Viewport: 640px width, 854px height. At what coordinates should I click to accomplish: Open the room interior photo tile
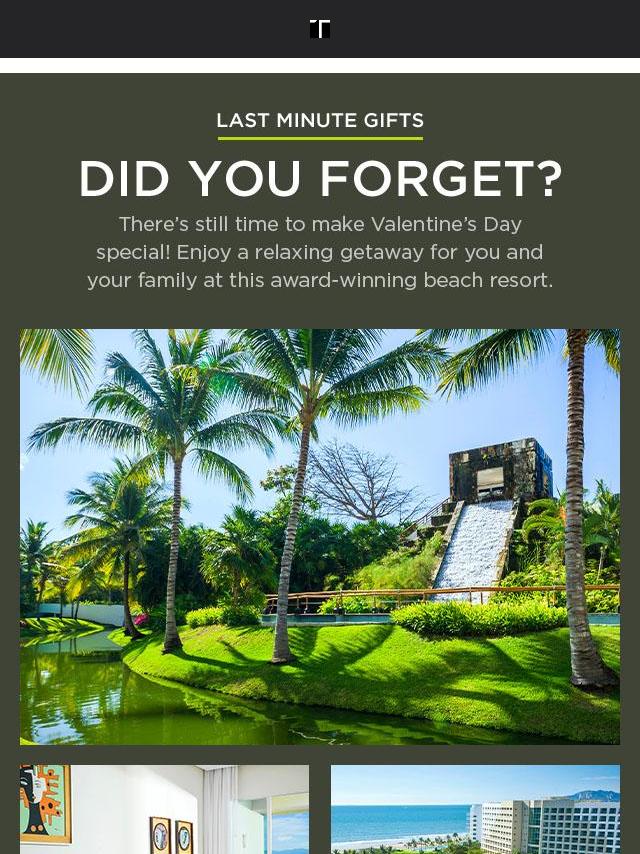(x=164, y=809)
